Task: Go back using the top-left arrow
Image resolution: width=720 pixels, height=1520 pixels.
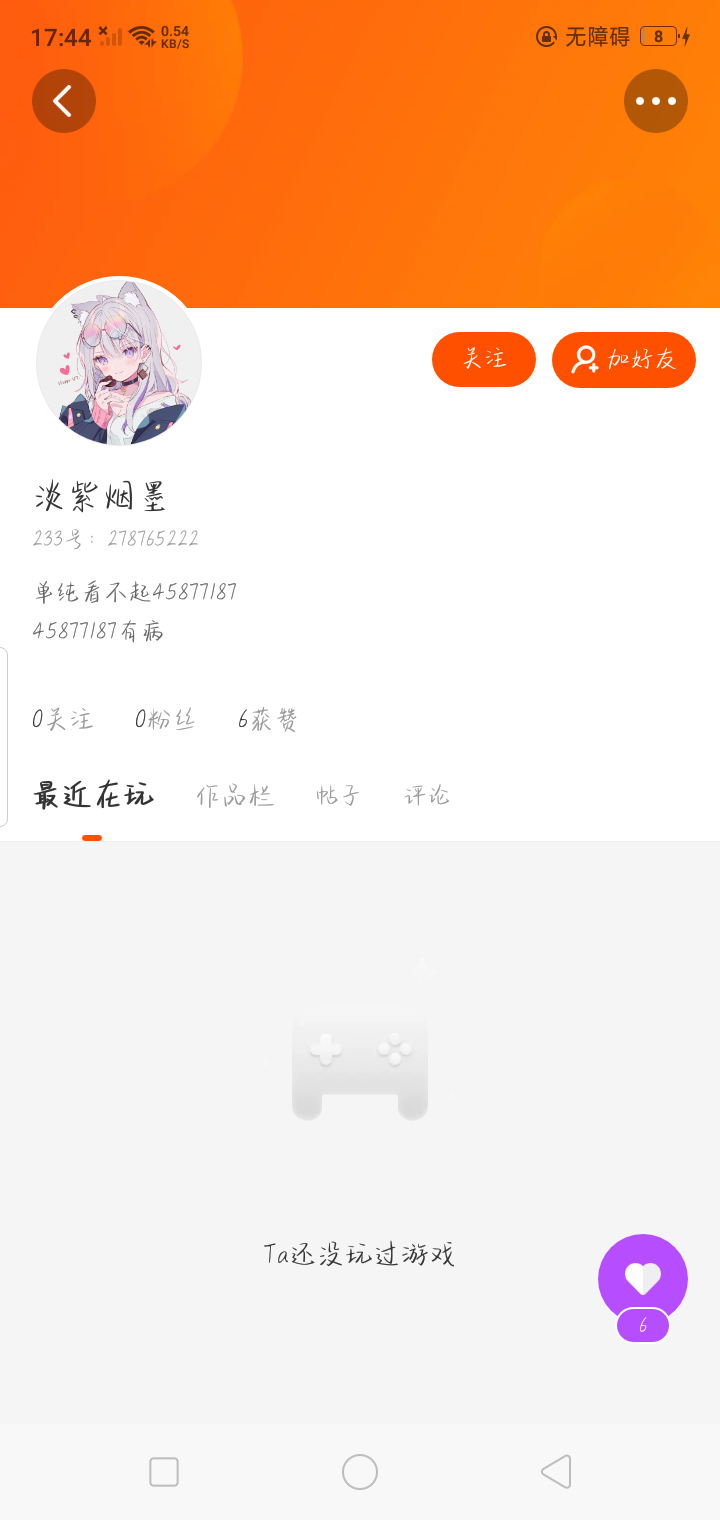Action: [64, 101]
